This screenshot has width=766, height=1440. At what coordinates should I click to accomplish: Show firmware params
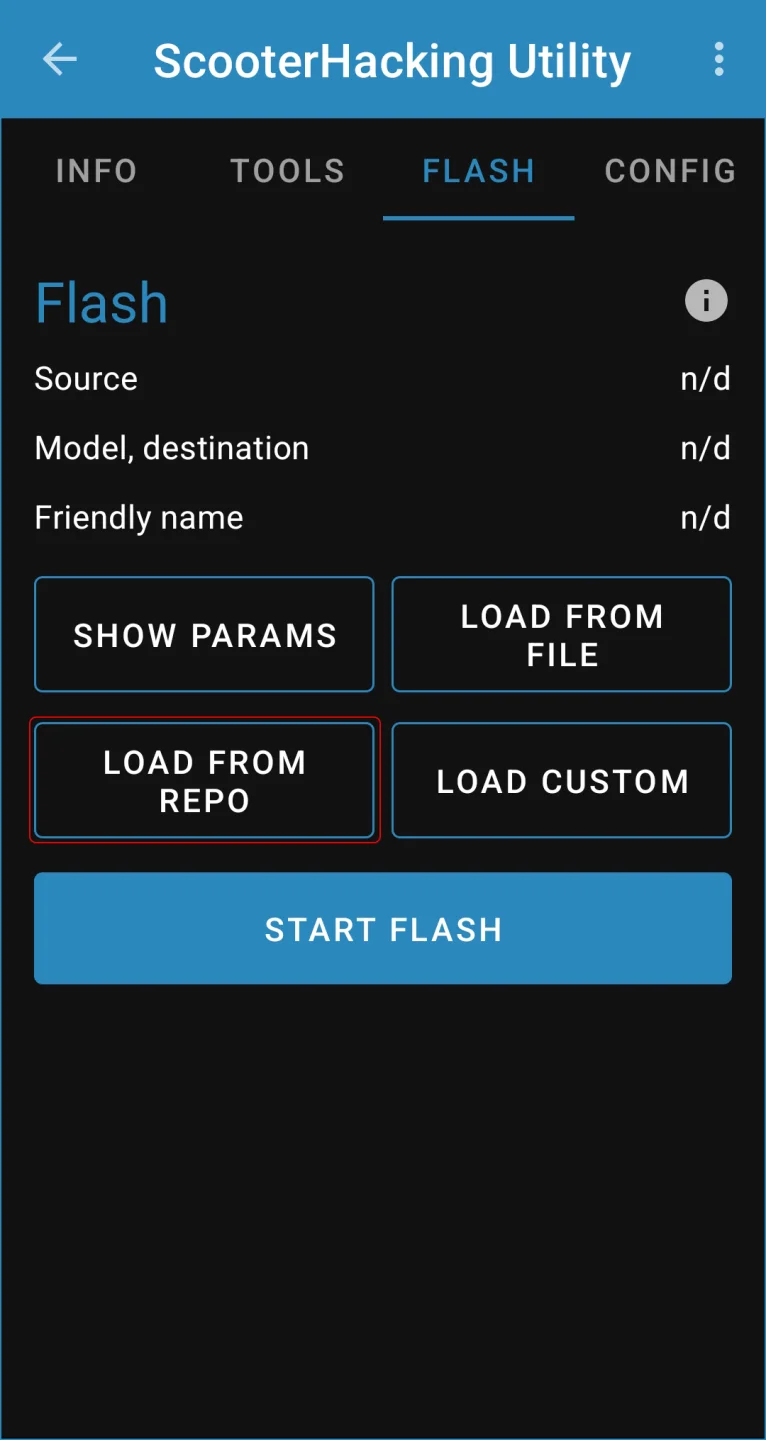(204, 635)
